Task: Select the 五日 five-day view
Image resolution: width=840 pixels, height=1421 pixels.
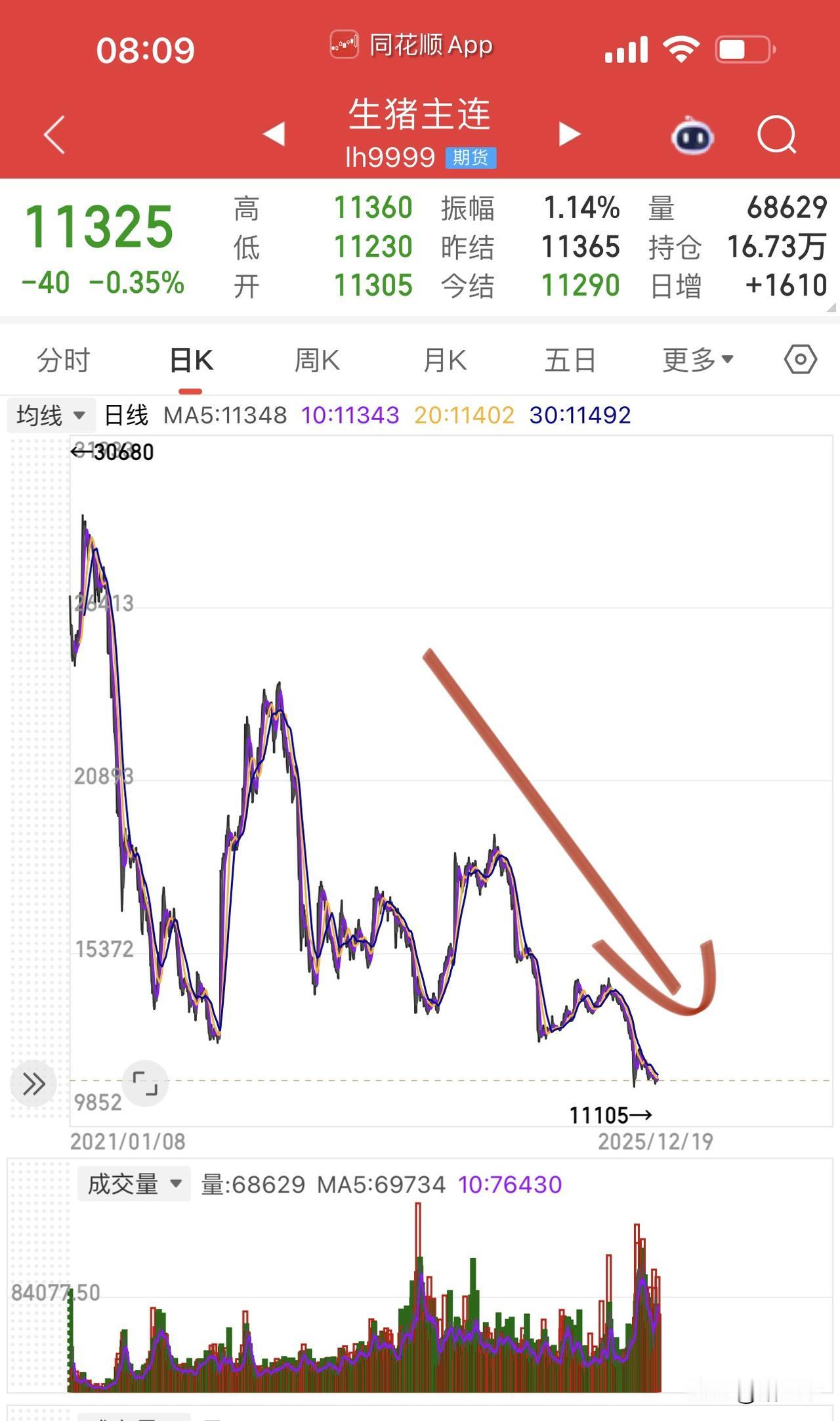Action: pyautogui.click(x=571, y=359)
